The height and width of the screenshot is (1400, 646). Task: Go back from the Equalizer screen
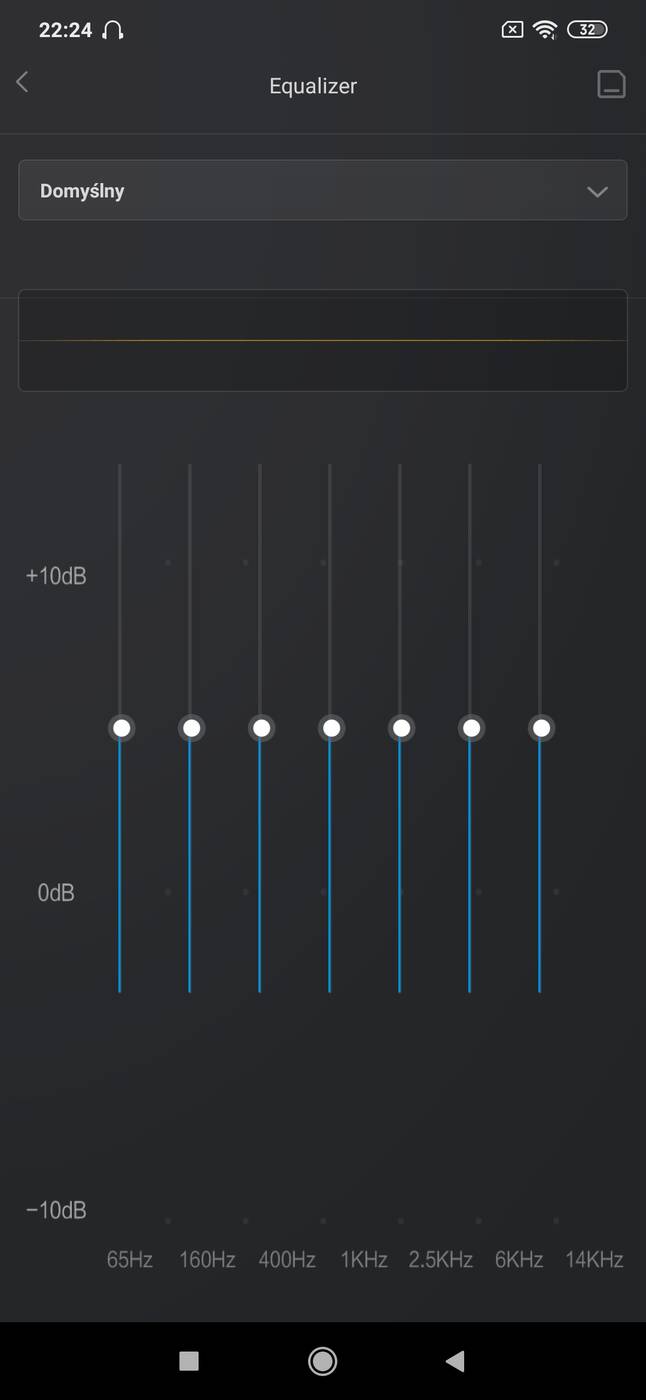23,83
